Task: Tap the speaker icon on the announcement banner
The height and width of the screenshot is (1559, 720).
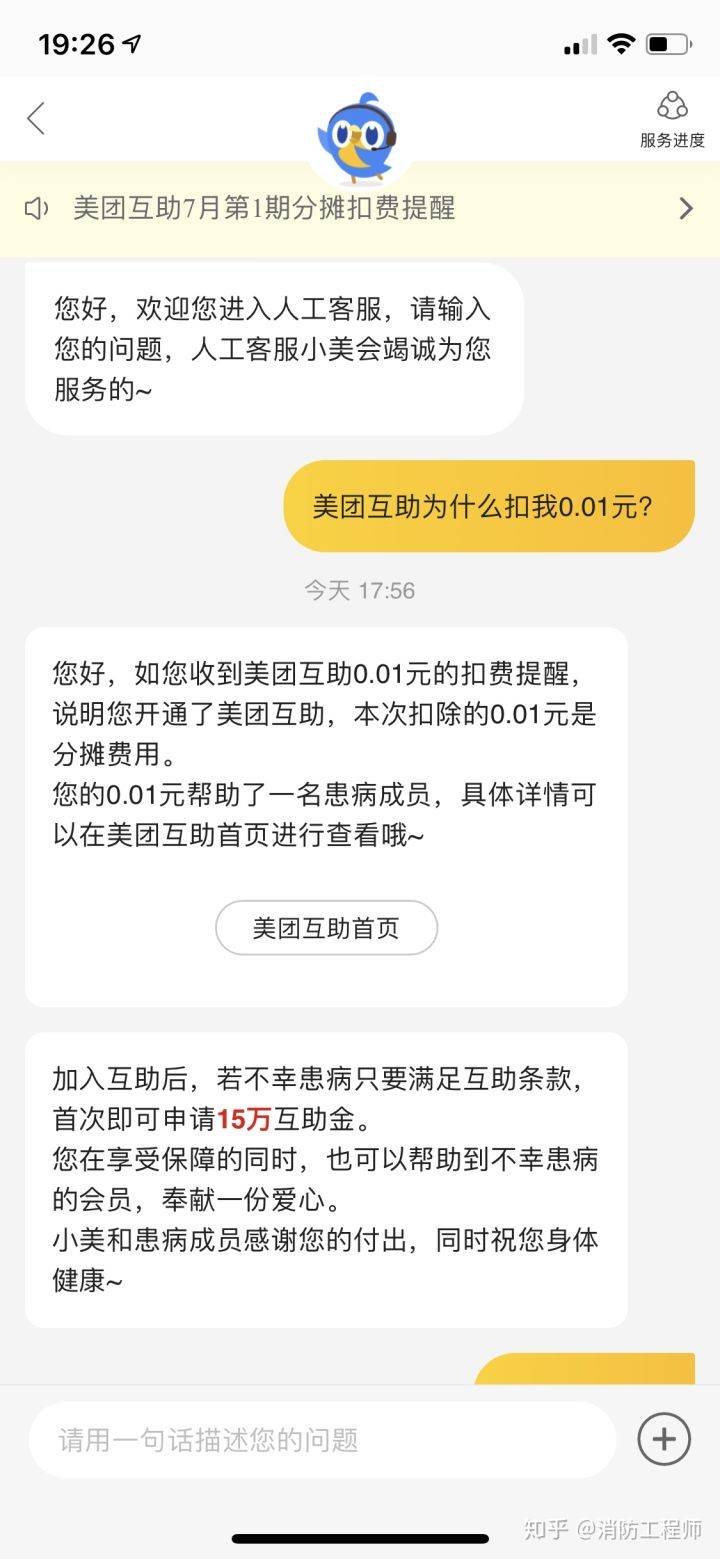Action: tap(37, 209)
